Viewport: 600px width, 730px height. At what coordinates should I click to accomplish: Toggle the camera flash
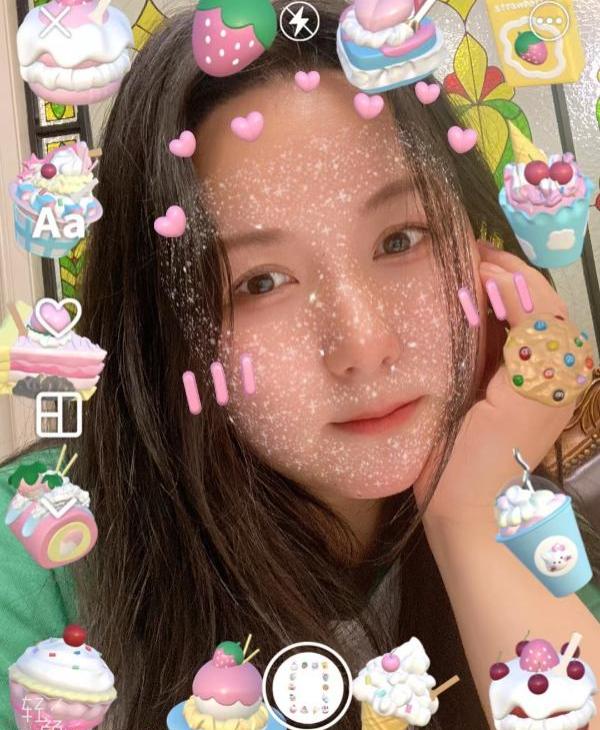click(298, 21)
